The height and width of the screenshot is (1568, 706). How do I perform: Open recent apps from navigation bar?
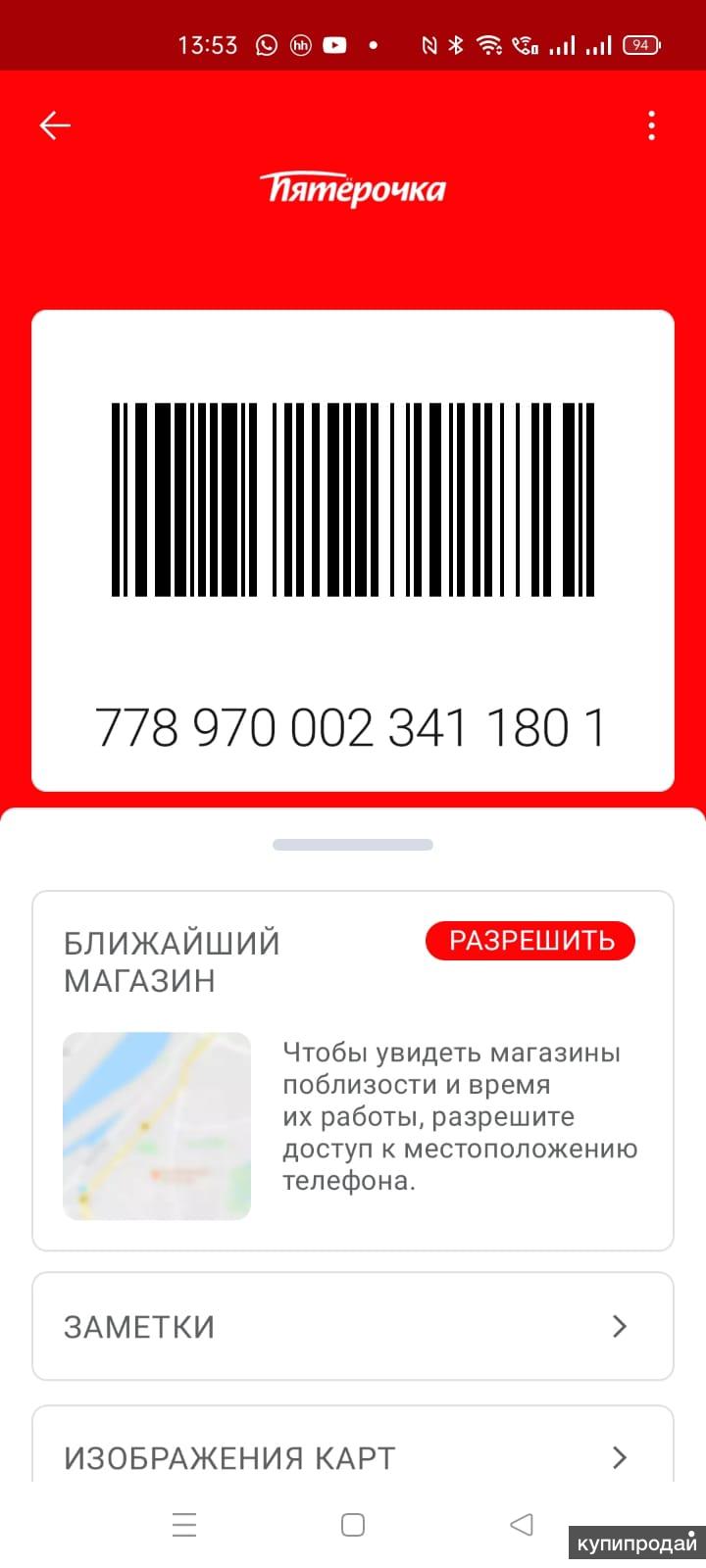(184, 1525)
